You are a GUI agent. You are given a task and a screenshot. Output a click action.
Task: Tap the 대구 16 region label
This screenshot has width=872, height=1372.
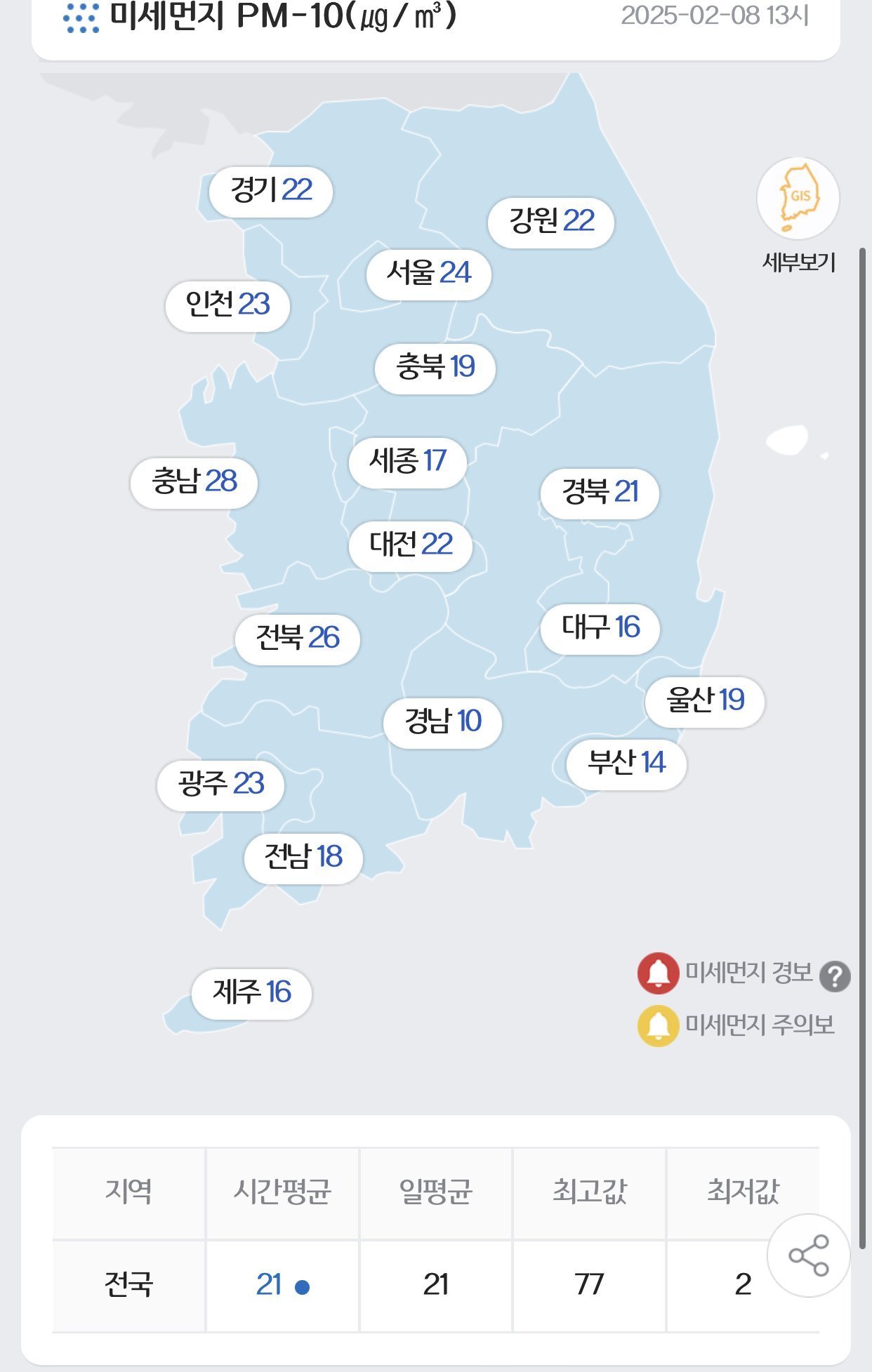[x=600, y=628]
